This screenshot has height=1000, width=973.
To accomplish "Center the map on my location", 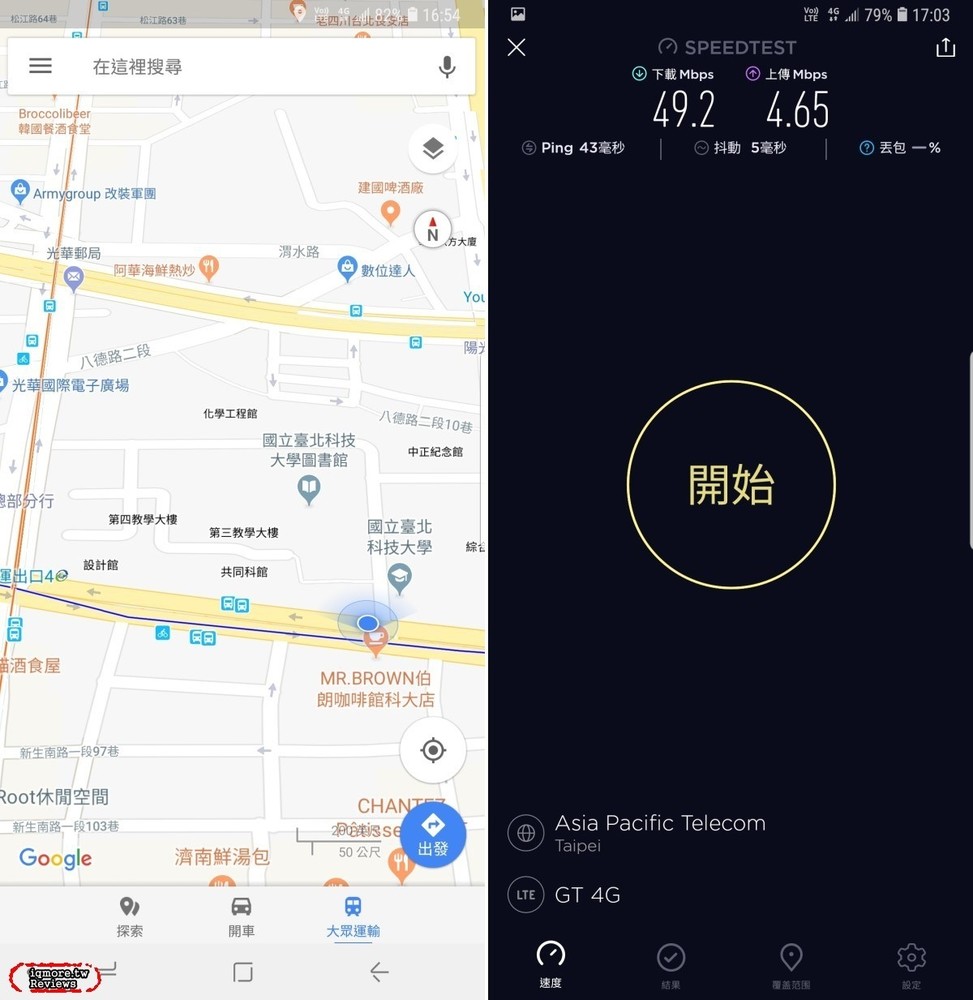I will coord(433,750).
